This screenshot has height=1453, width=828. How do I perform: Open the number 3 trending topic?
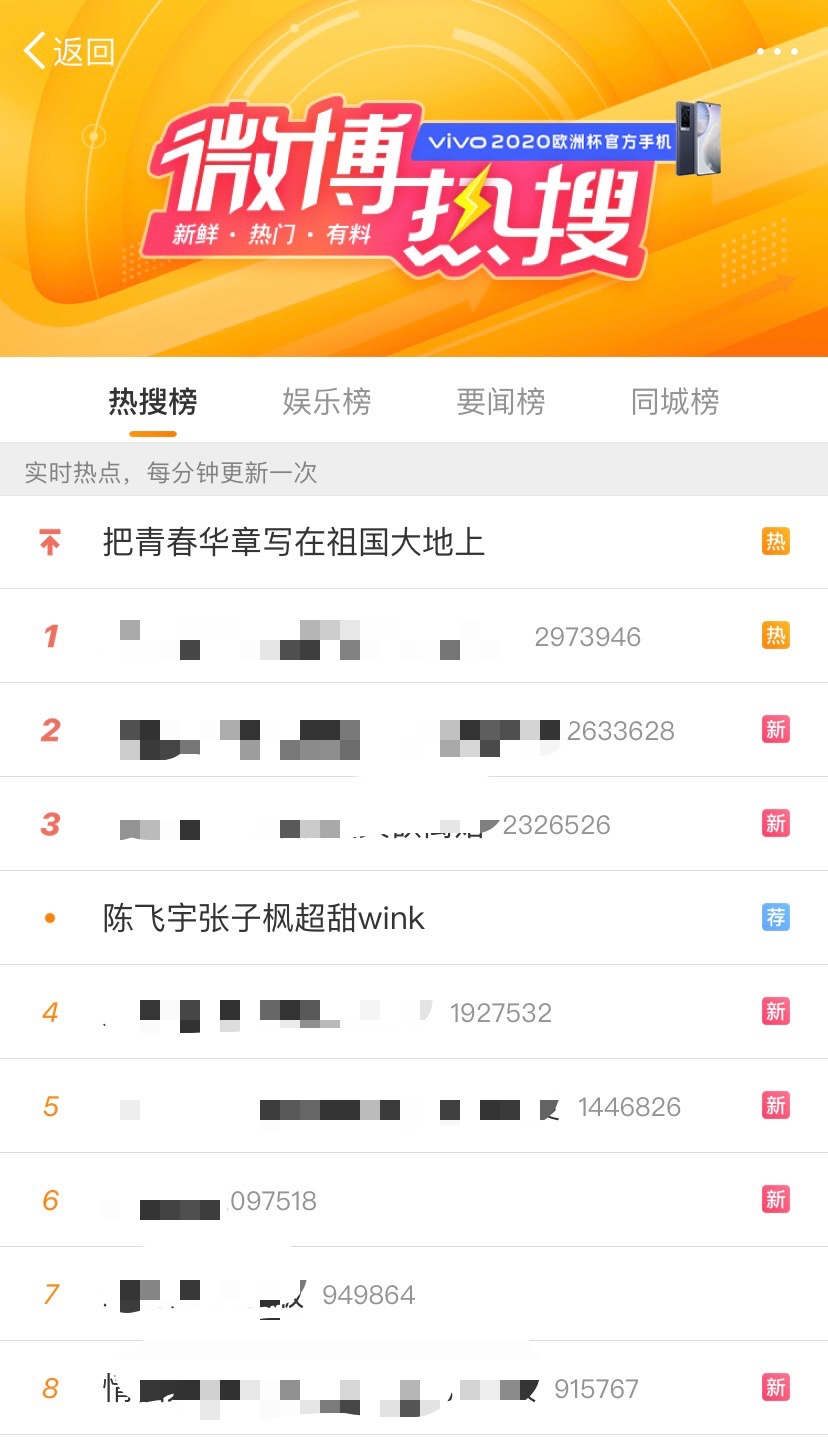[310, 824]
